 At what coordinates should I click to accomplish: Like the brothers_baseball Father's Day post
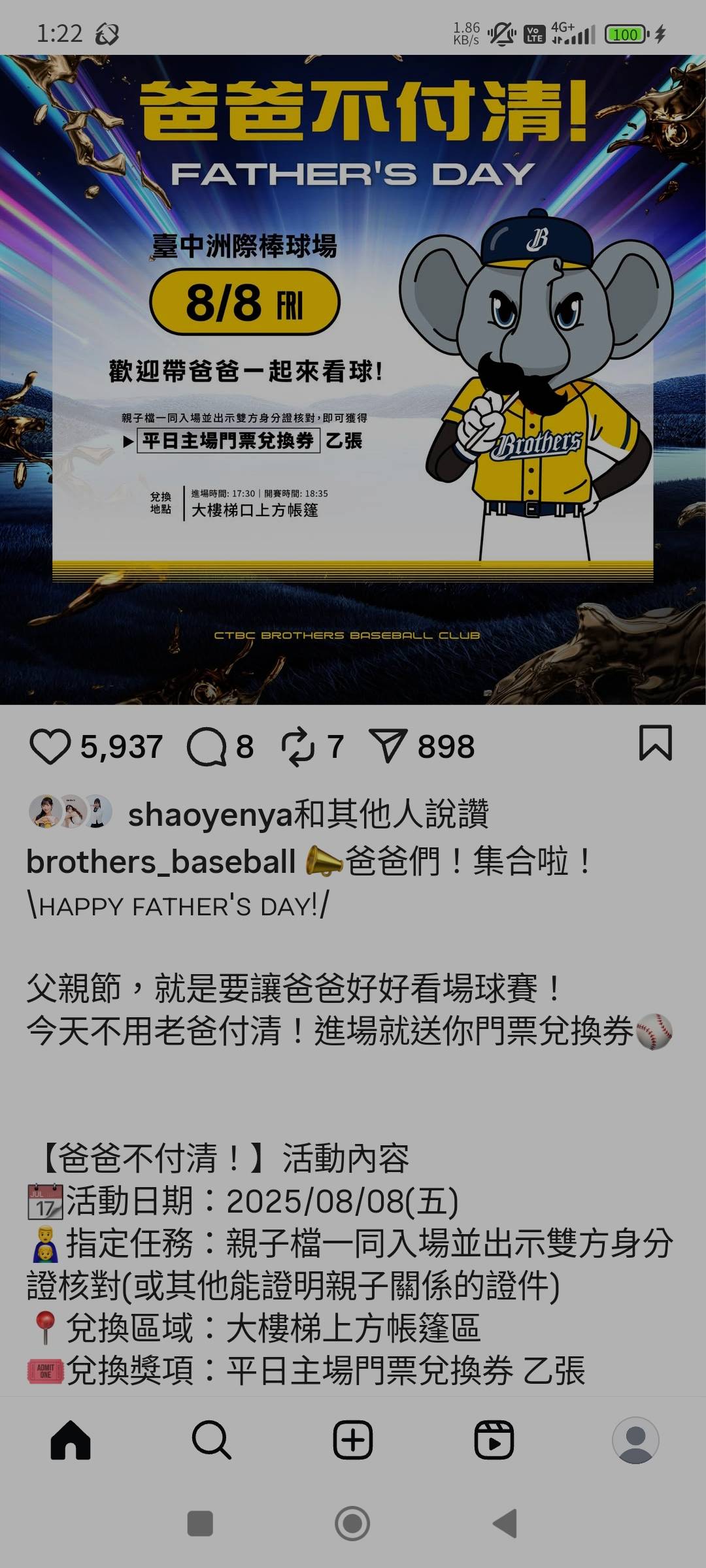50,747
